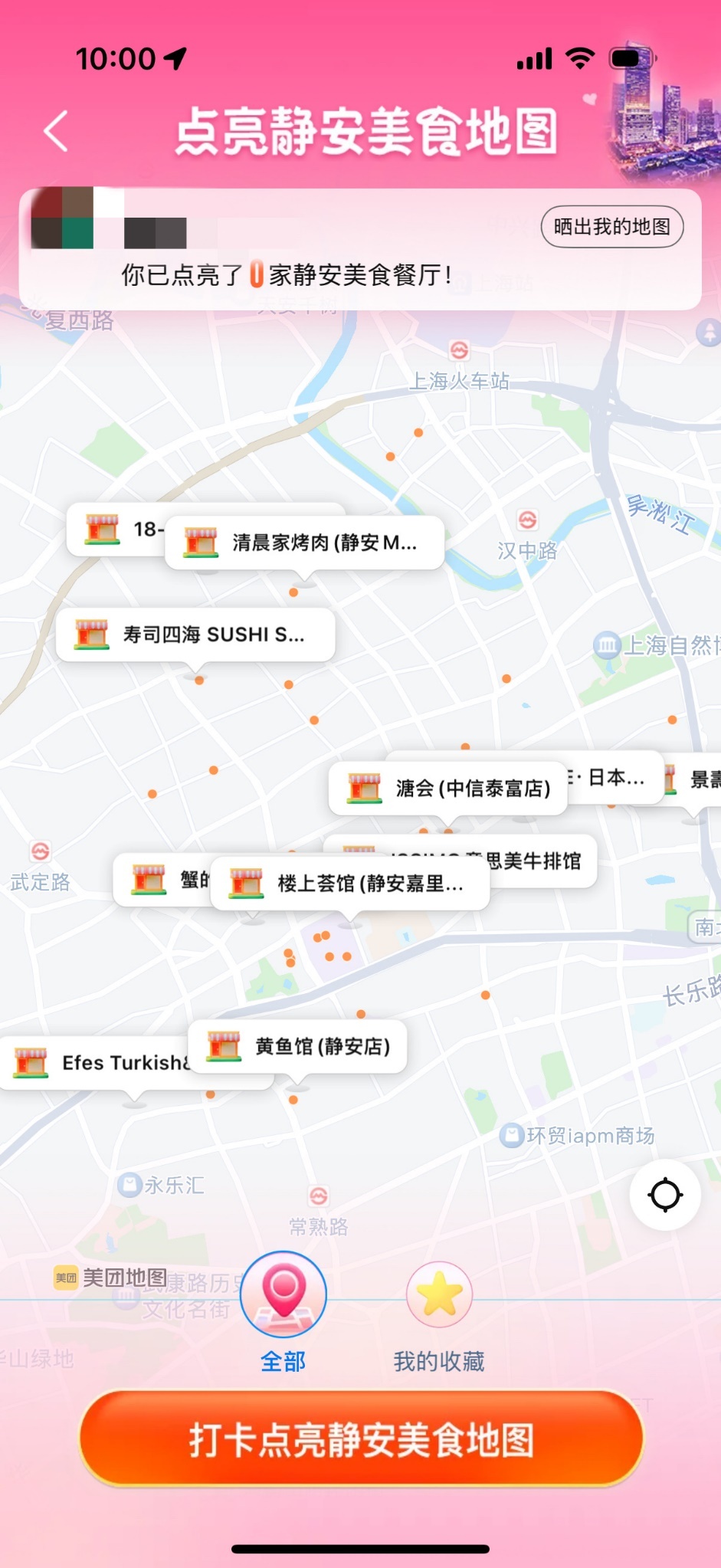Open 清晨家烤肉 restaurant marker
Screen dimensions: 721x1568
click(305, 543)
